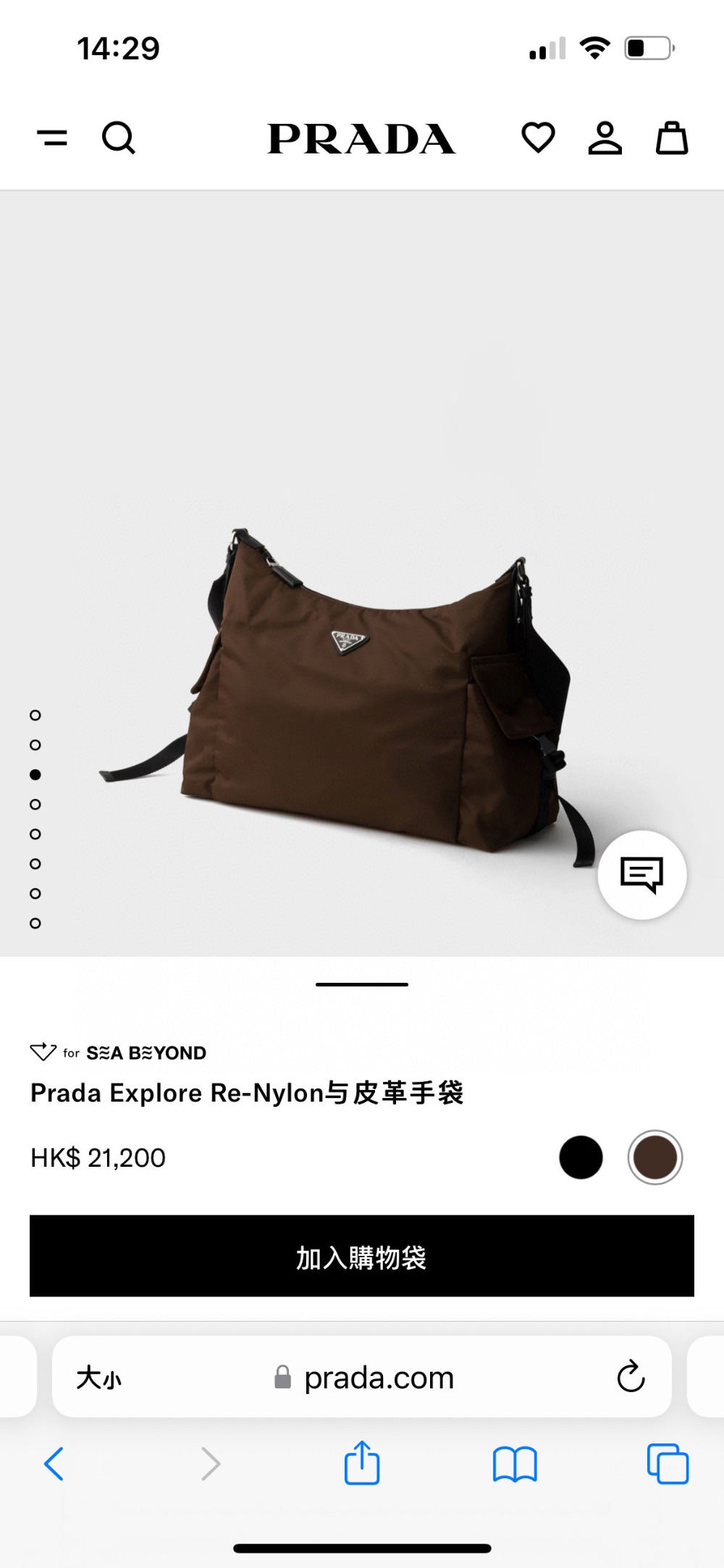Select the black color swatch
This screenshot has height=1568, width=724.
point(581,1157)
